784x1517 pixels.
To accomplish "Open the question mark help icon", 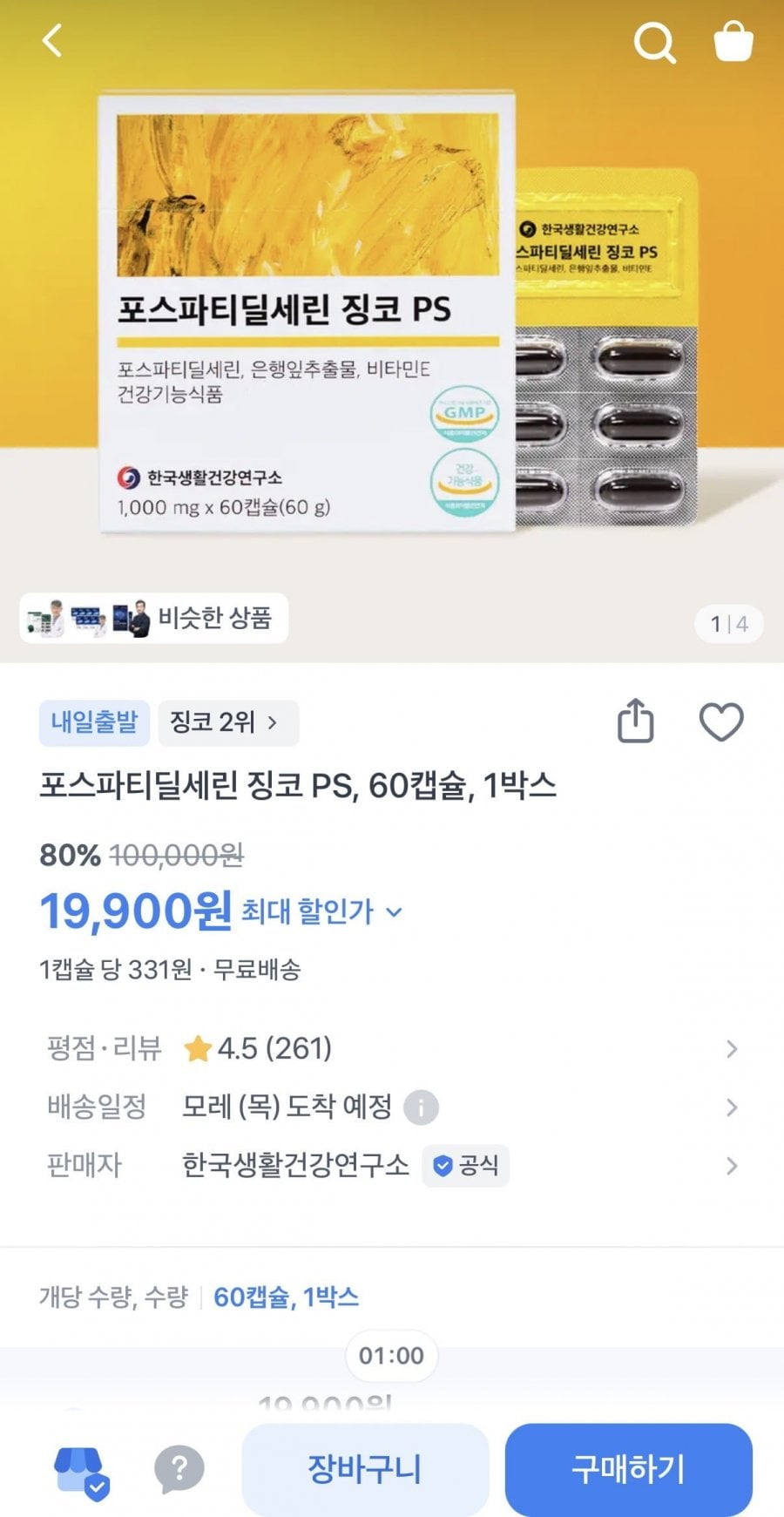I will 179,1470.
